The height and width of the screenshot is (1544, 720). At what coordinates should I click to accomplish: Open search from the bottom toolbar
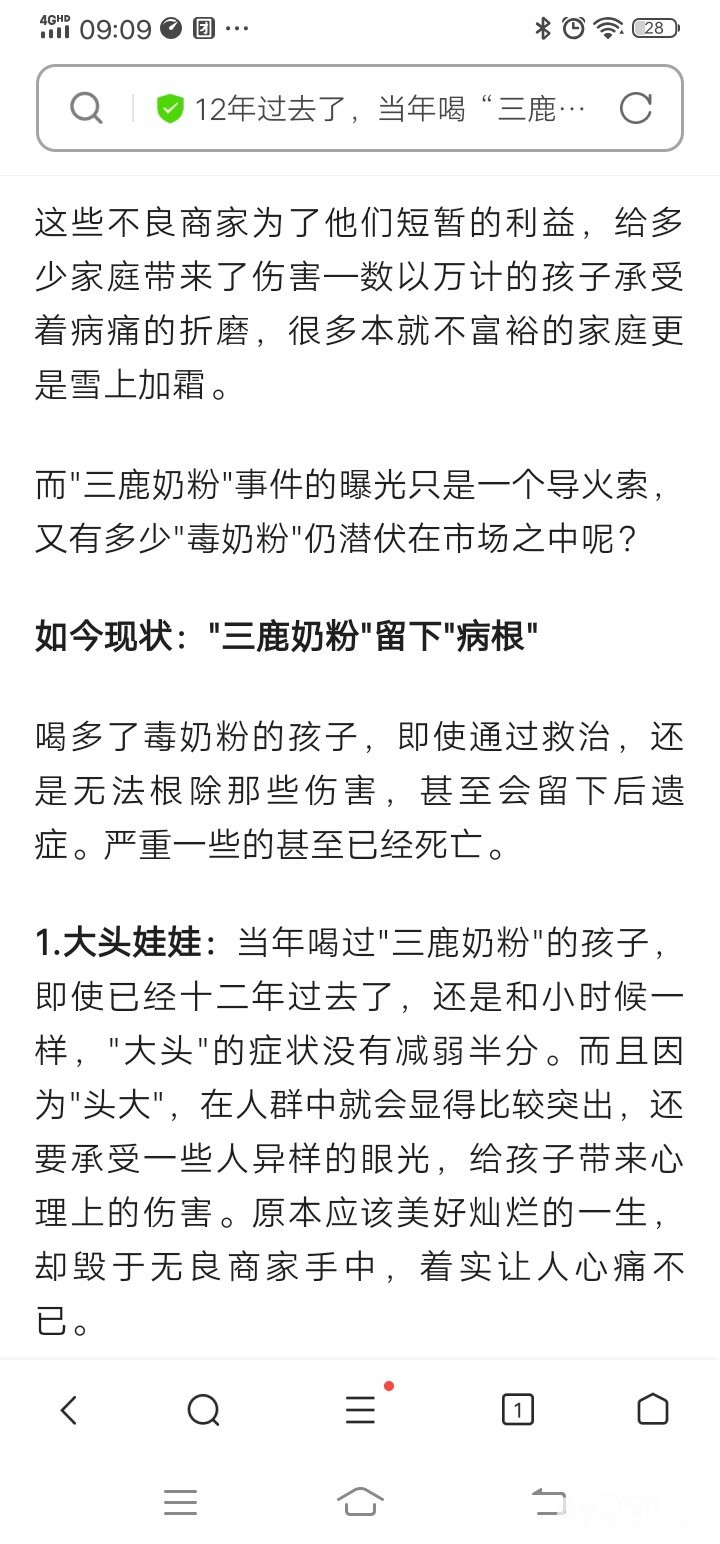tap(203, 1410)
